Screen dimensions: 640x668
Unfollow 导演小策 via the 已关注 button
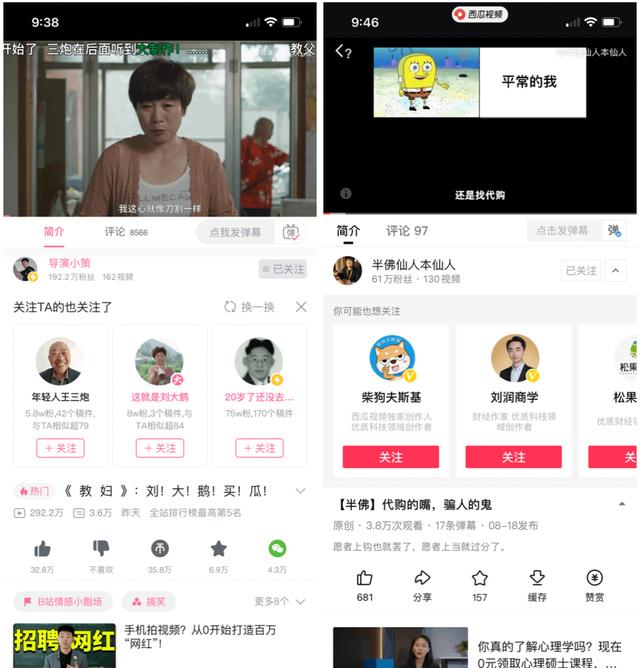[281, 269]
